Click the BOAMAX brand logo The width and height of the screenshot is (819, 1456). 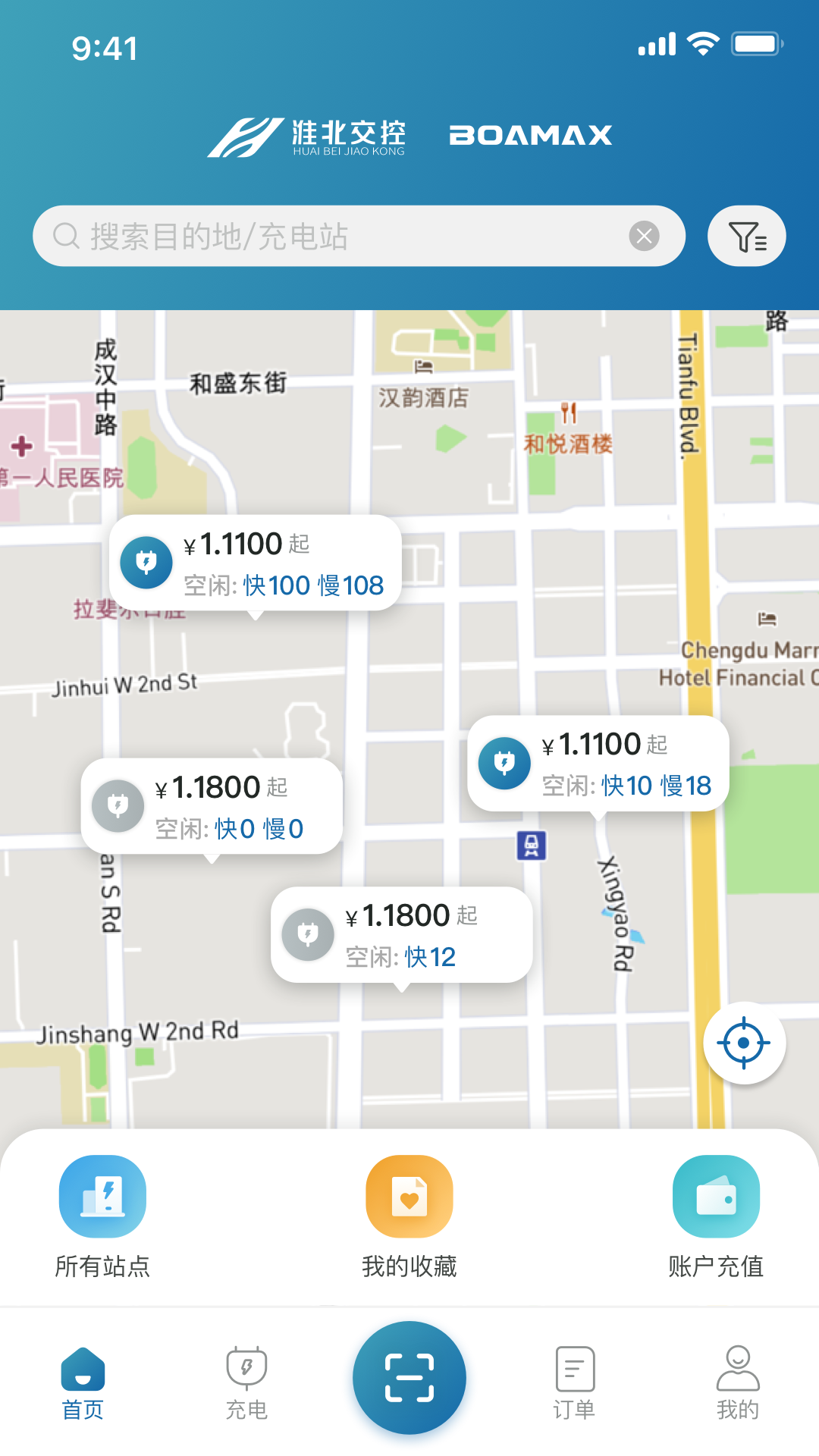pos(532,136)
